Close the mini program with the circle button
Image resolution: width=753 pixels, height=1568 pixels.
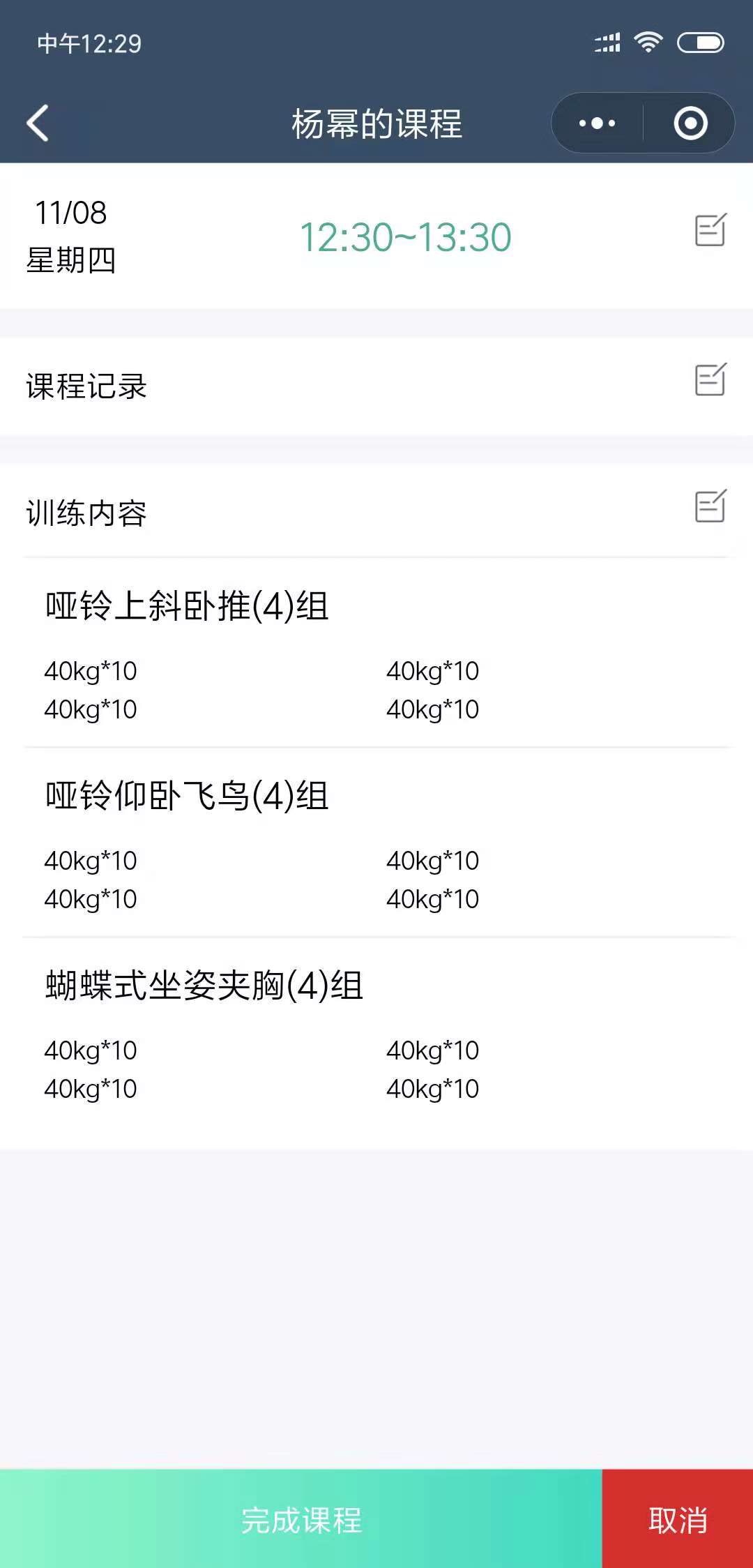(690, 123)
